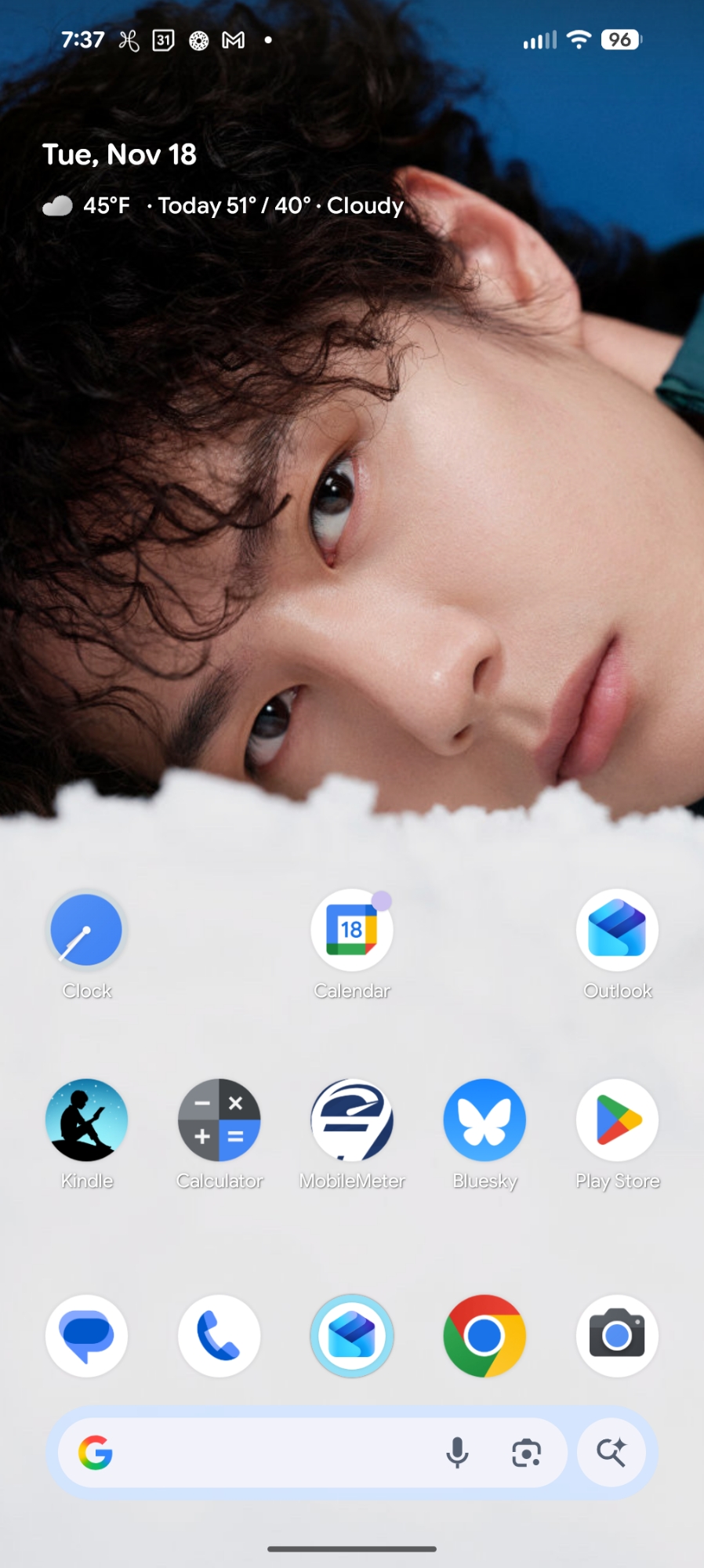Start a voice search with the microphone
This screenshot has width=704, height=1568.
[457, 1453]
